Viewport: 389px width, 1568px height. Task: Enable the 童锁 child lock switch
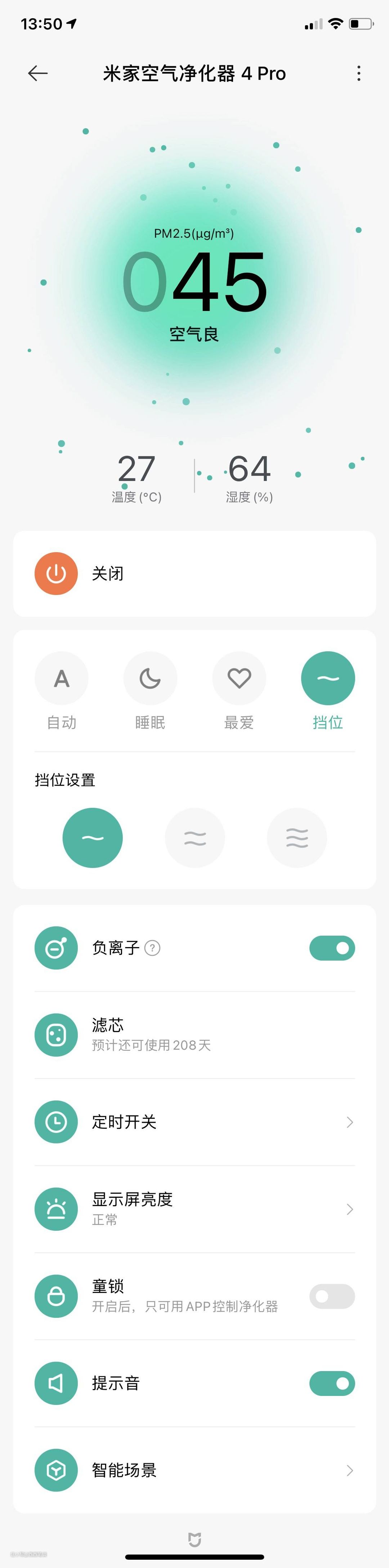click(332, 1296)
